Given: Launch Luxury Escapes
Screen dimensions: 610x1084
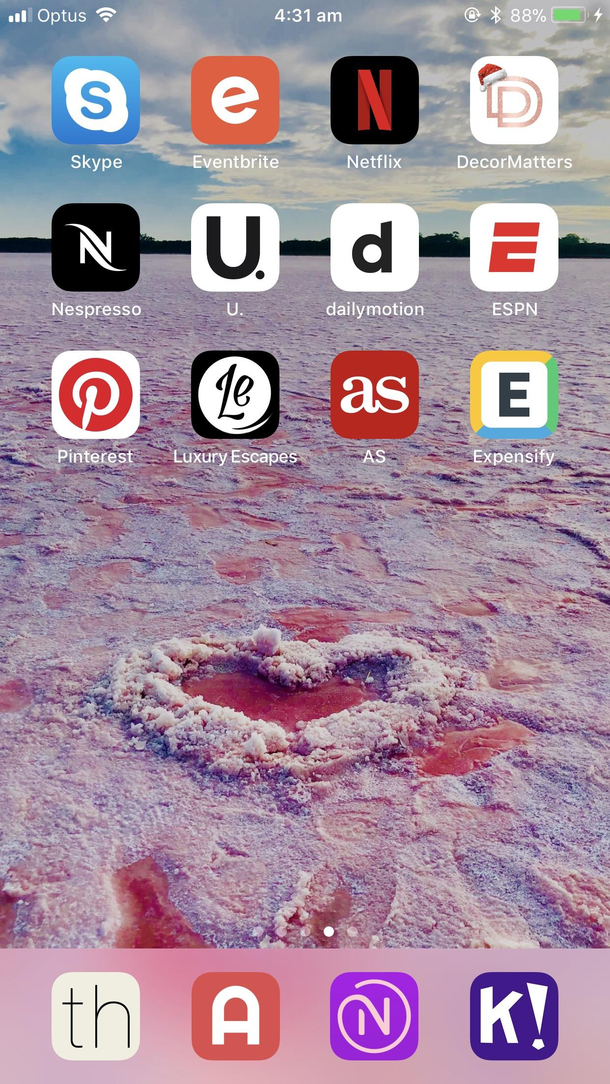Looking at the screenshot, I should (235, 394).
